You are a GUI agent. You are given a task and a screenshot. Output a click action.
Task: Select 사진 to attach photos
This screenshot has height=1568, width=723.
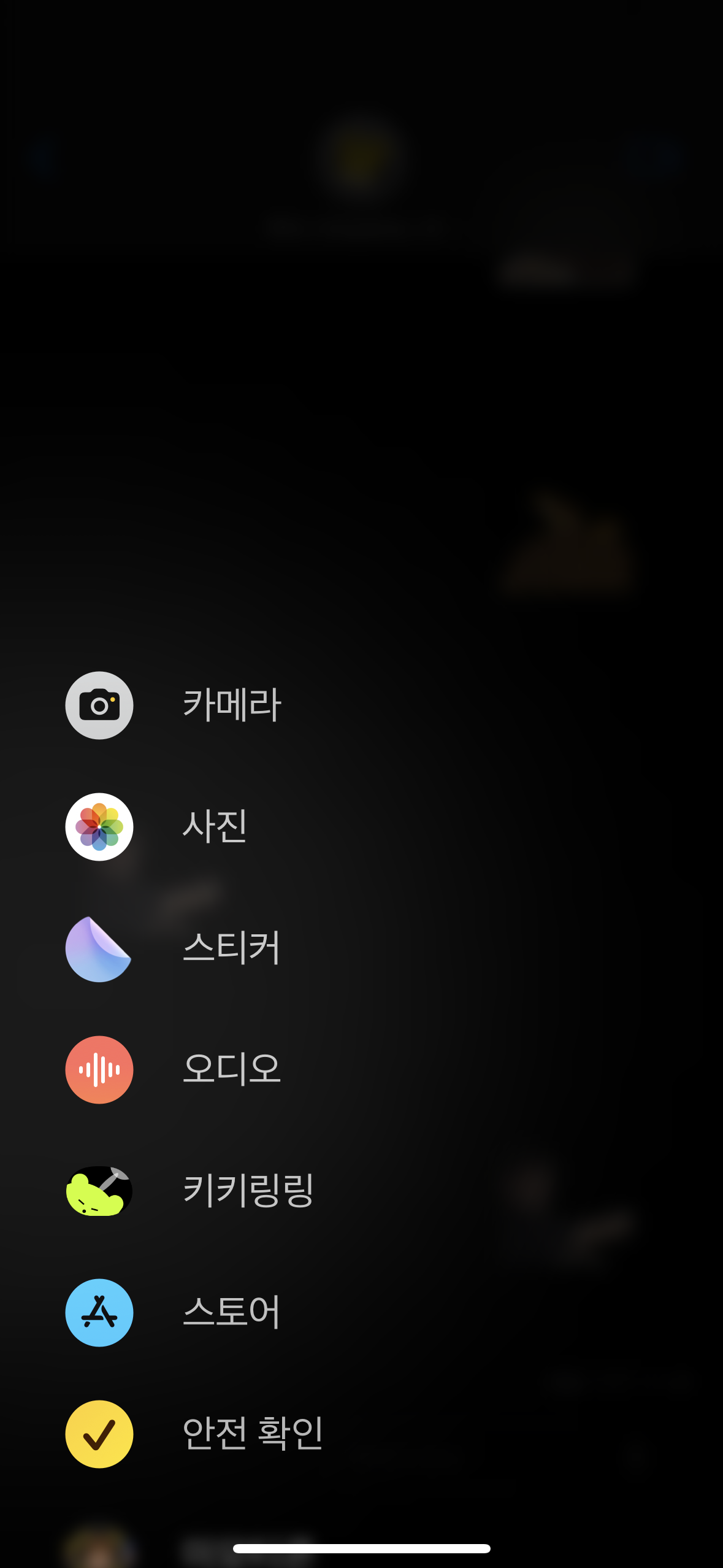coord(99,826)
